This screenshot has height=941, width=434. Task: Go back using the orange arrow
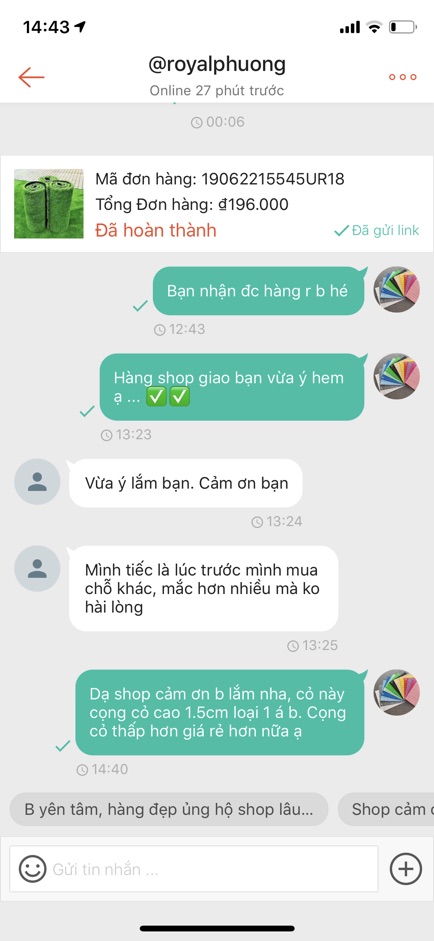click(31, 77)
